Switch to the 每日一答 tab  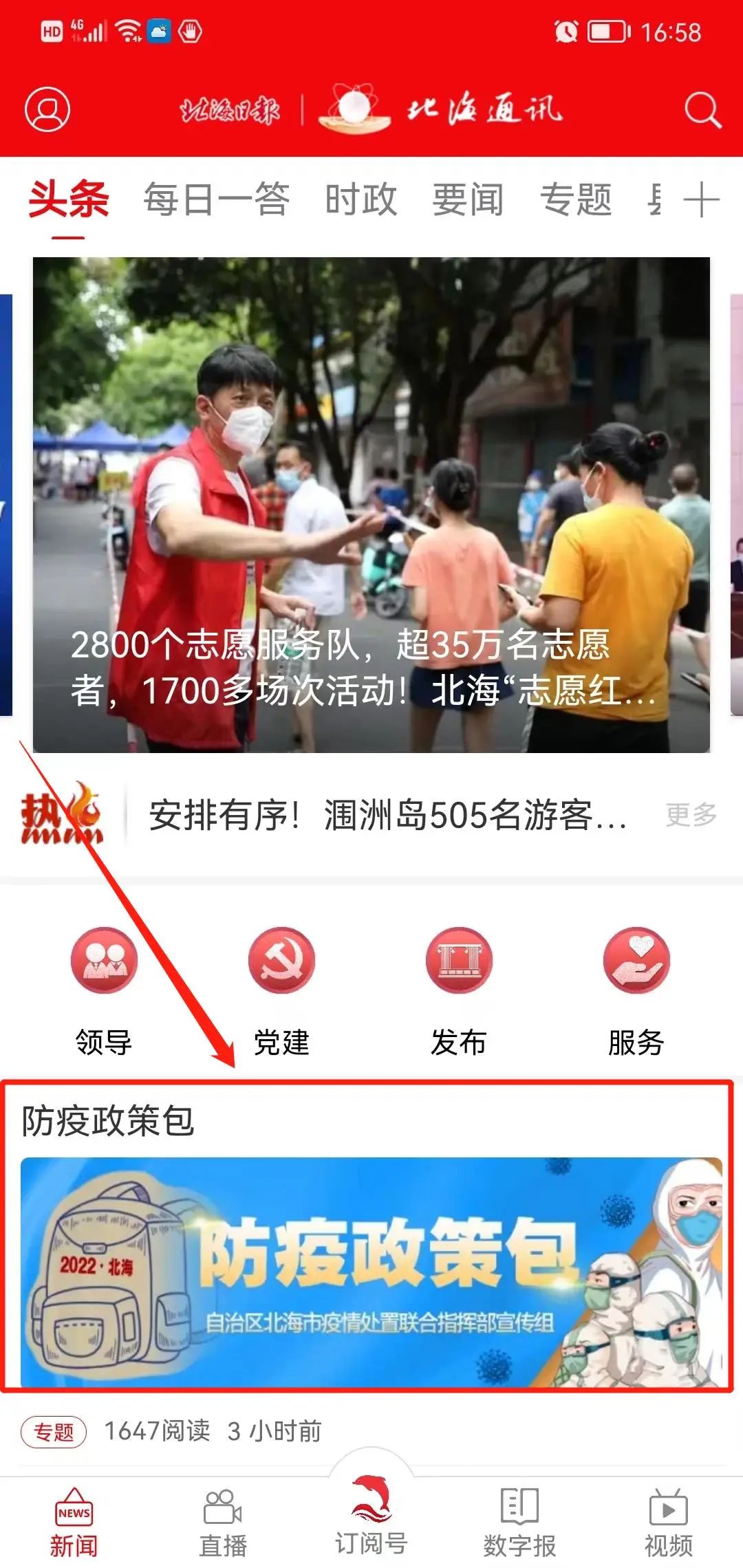[x=217, y=200]
